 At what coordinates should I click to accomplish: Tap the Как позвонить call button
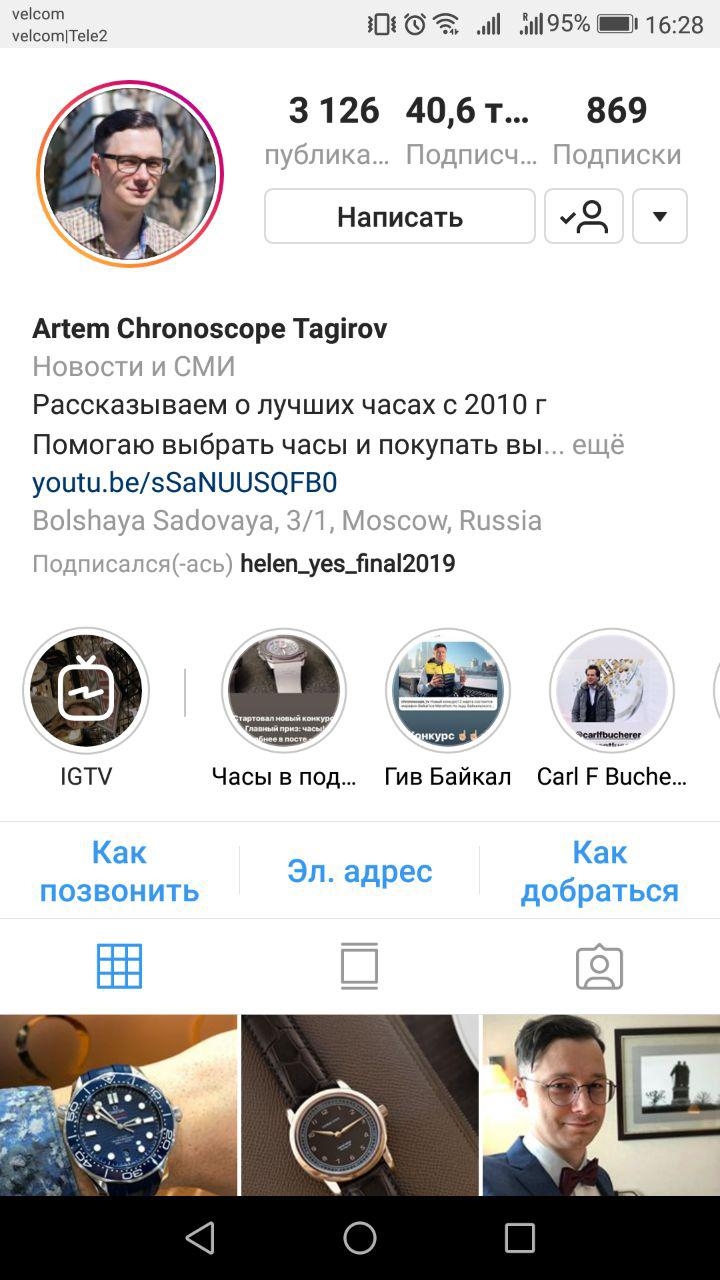(119, 871)
